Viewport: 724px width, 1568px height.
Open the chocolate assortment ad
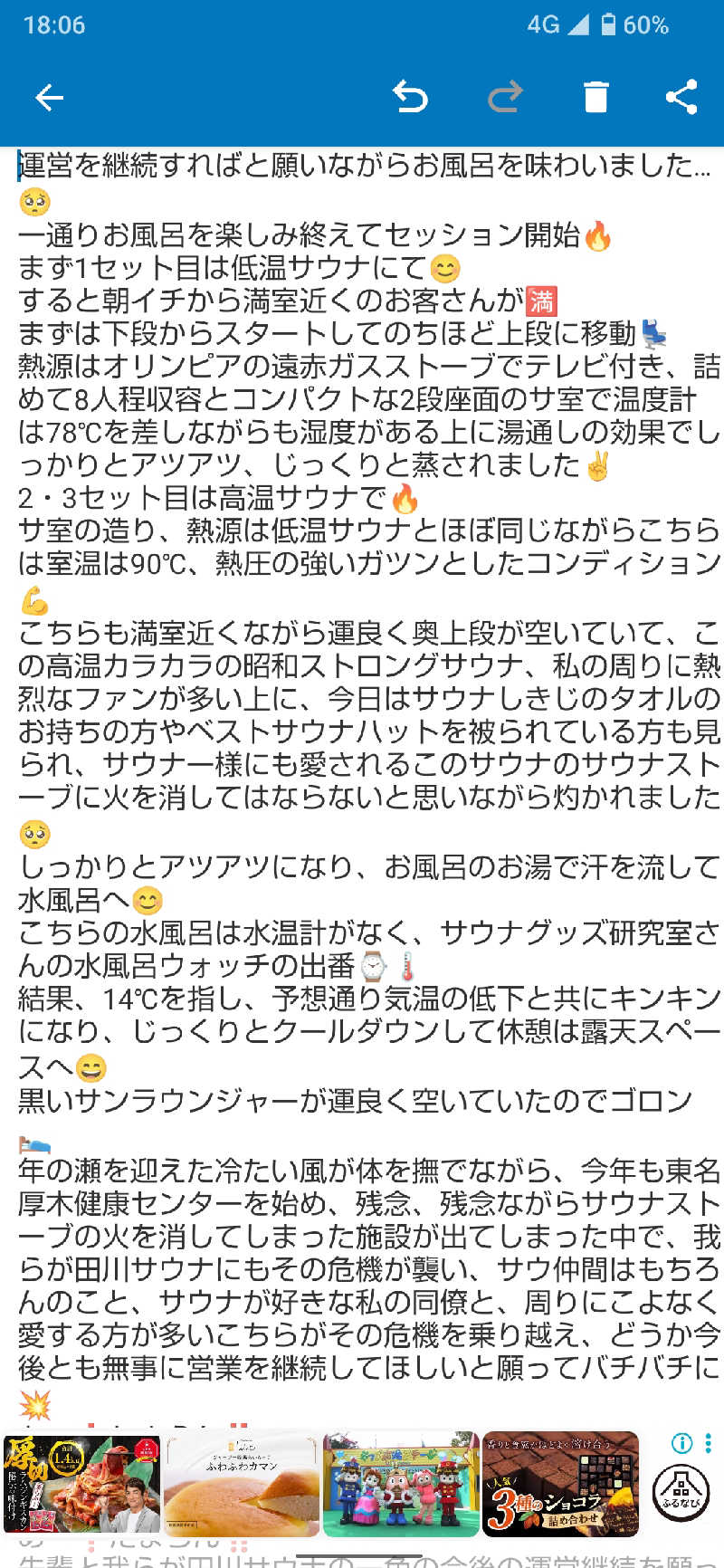(x=560, y=1486)
